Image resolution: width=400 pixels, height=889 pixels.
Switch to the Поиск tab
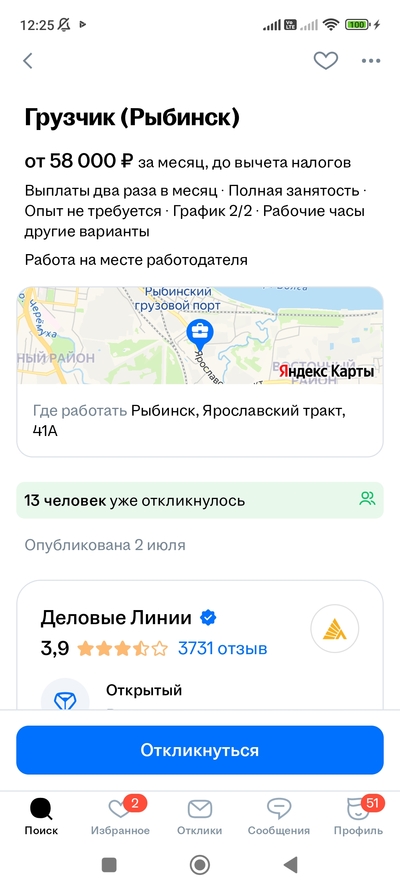pos(41,817)
